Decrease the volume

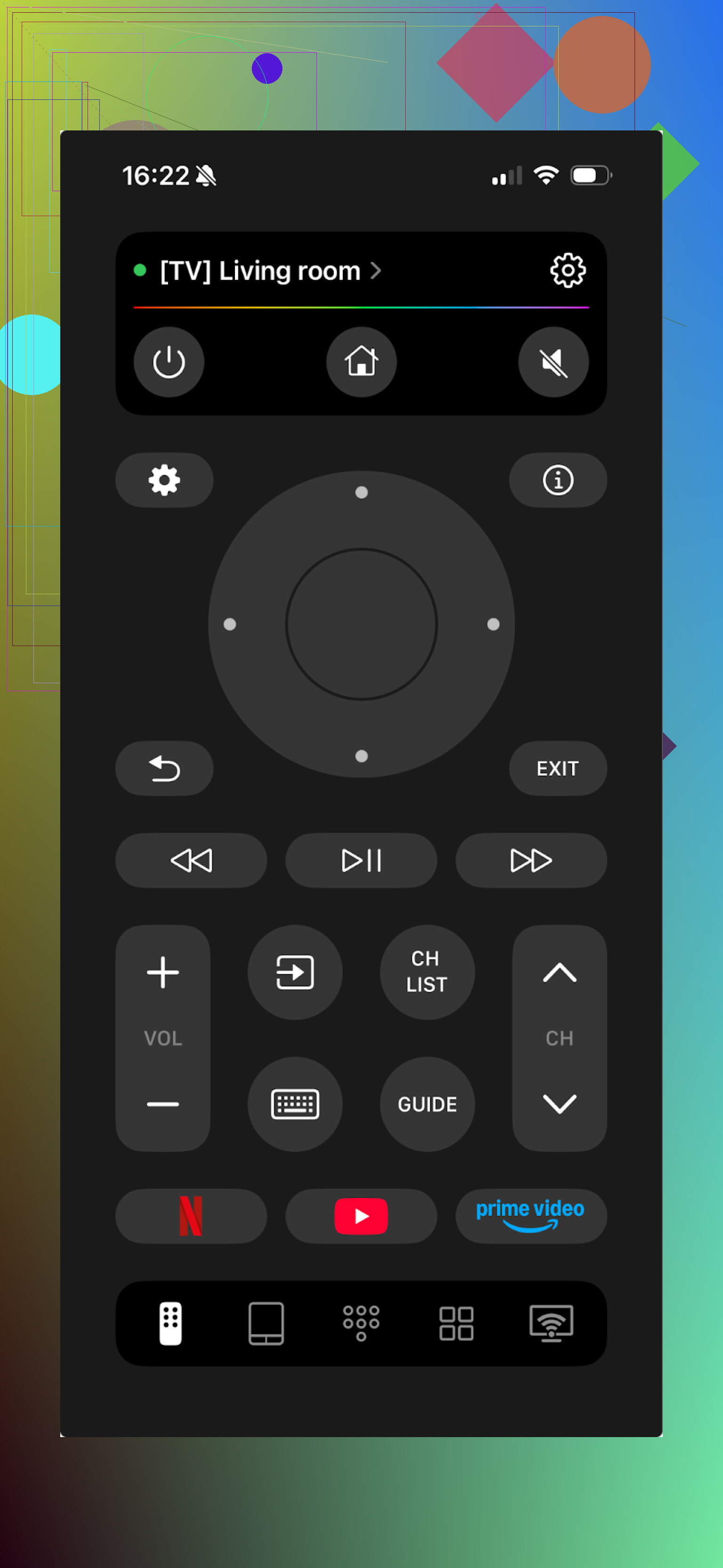[163, 1104]
